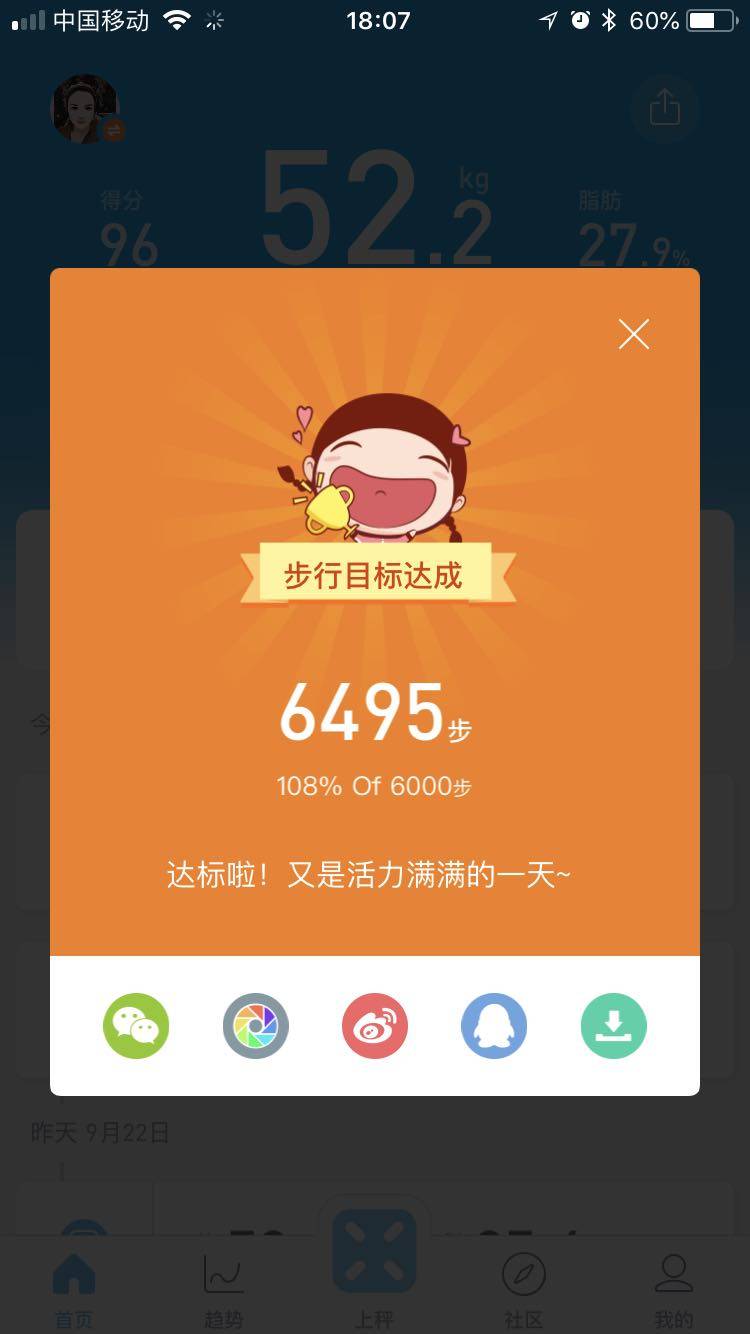This screenshot has height=1334, width=750.
Task: Share the achievement via QQ
Action: (x=494, y=1026)
